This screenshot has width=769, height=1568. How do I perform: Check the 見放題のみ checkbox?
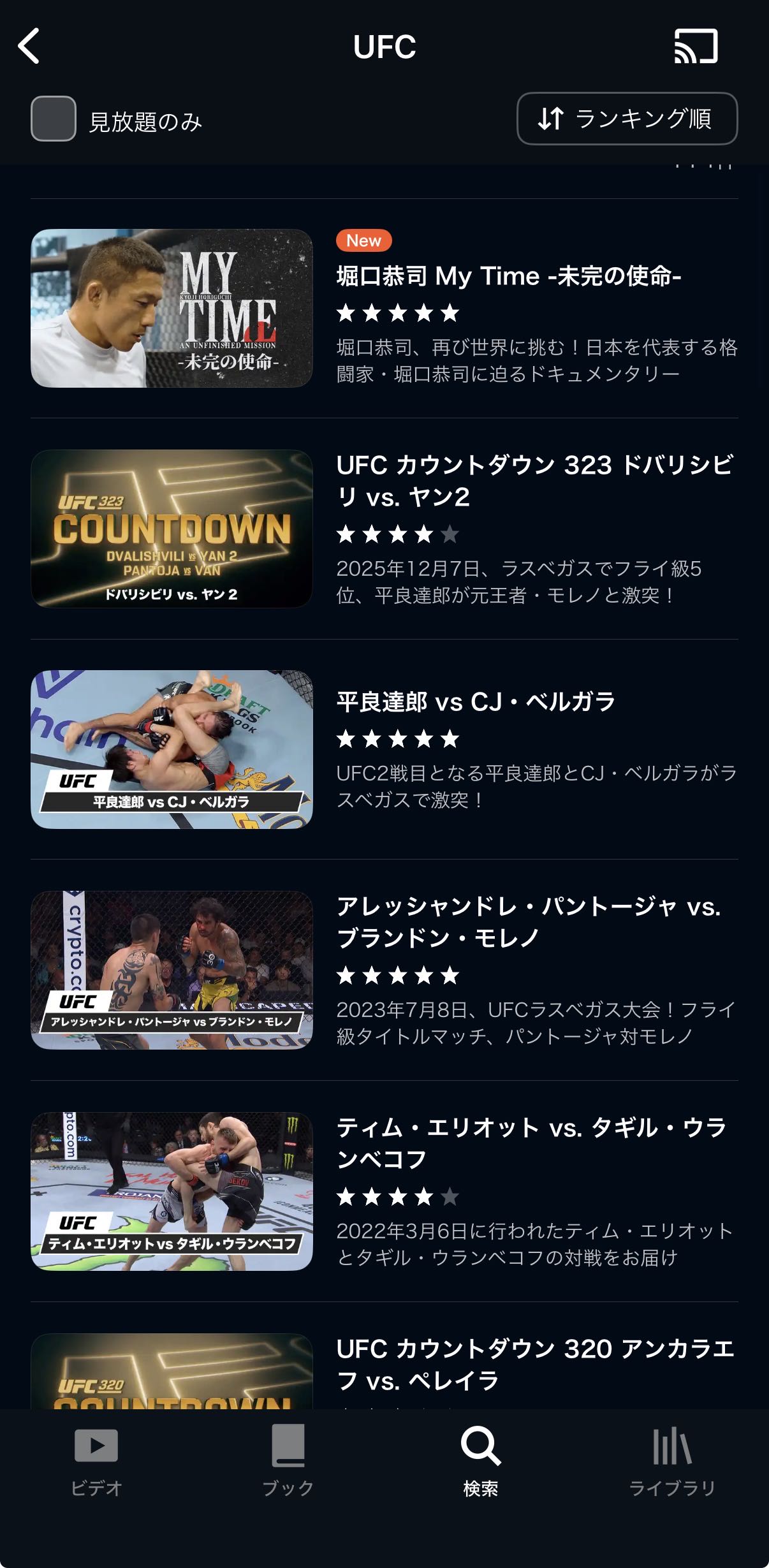pyautogui.click(x=54, y=119)
